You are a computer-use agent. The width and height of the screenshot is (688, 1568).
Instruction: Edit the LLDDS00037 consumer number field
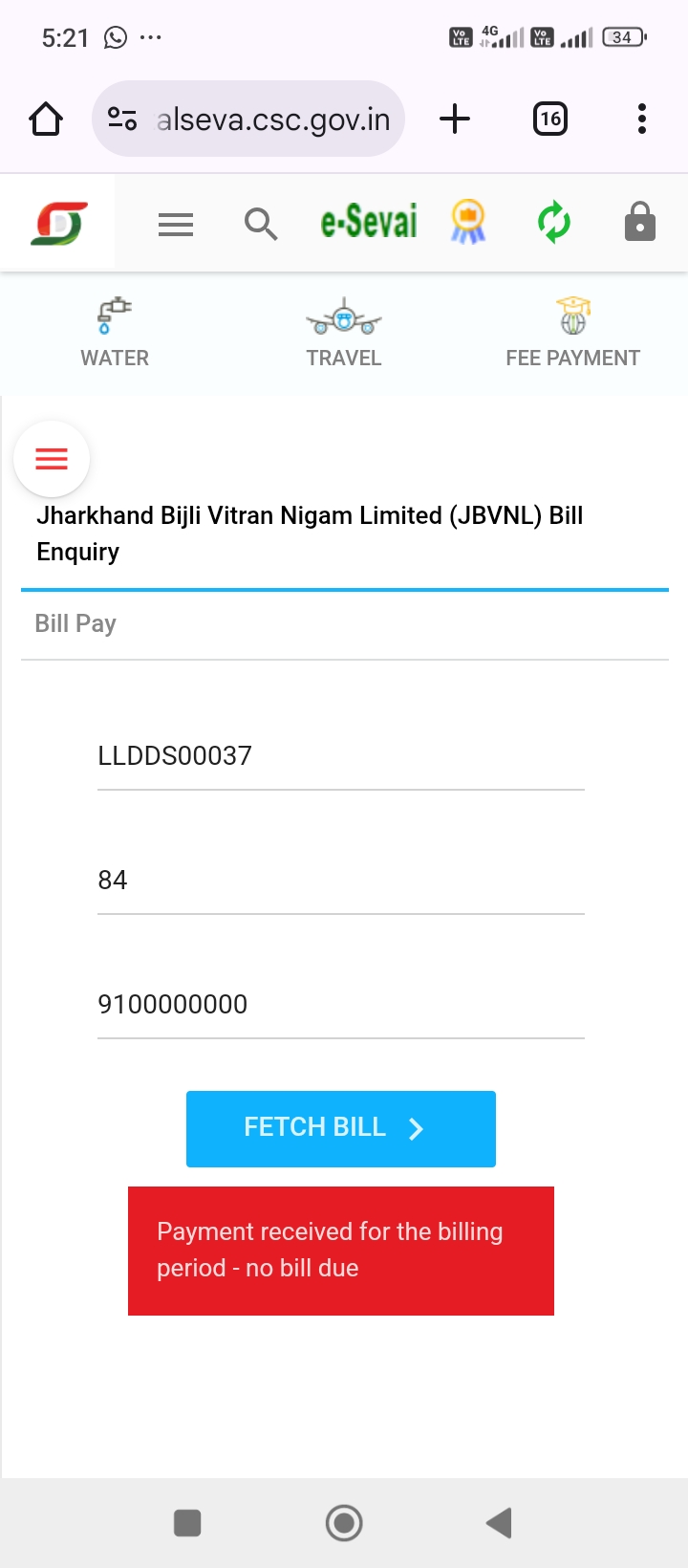[x=340, y=756]
